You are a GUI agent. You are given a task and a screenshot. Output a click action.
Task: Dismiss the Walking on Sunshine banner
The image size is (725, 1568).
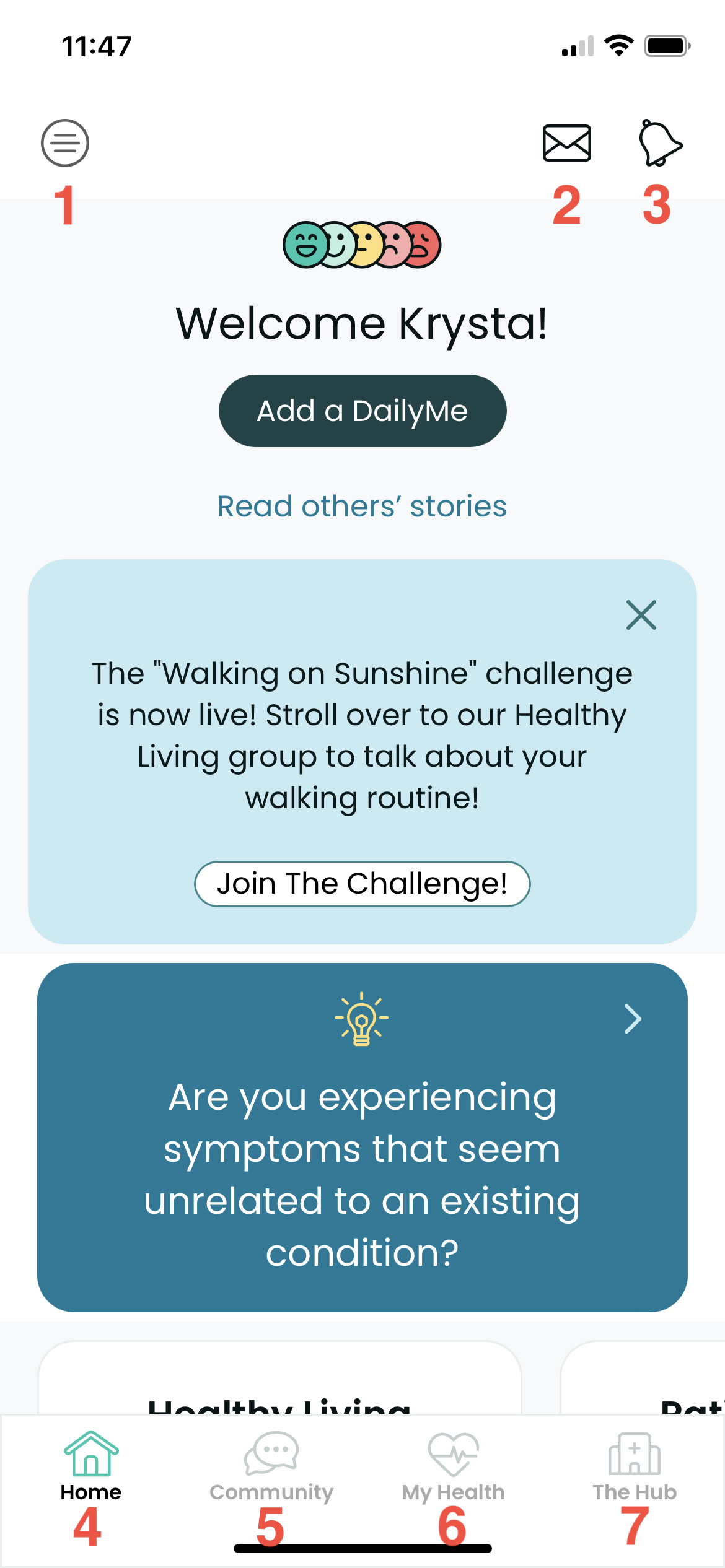coord(641,615)
